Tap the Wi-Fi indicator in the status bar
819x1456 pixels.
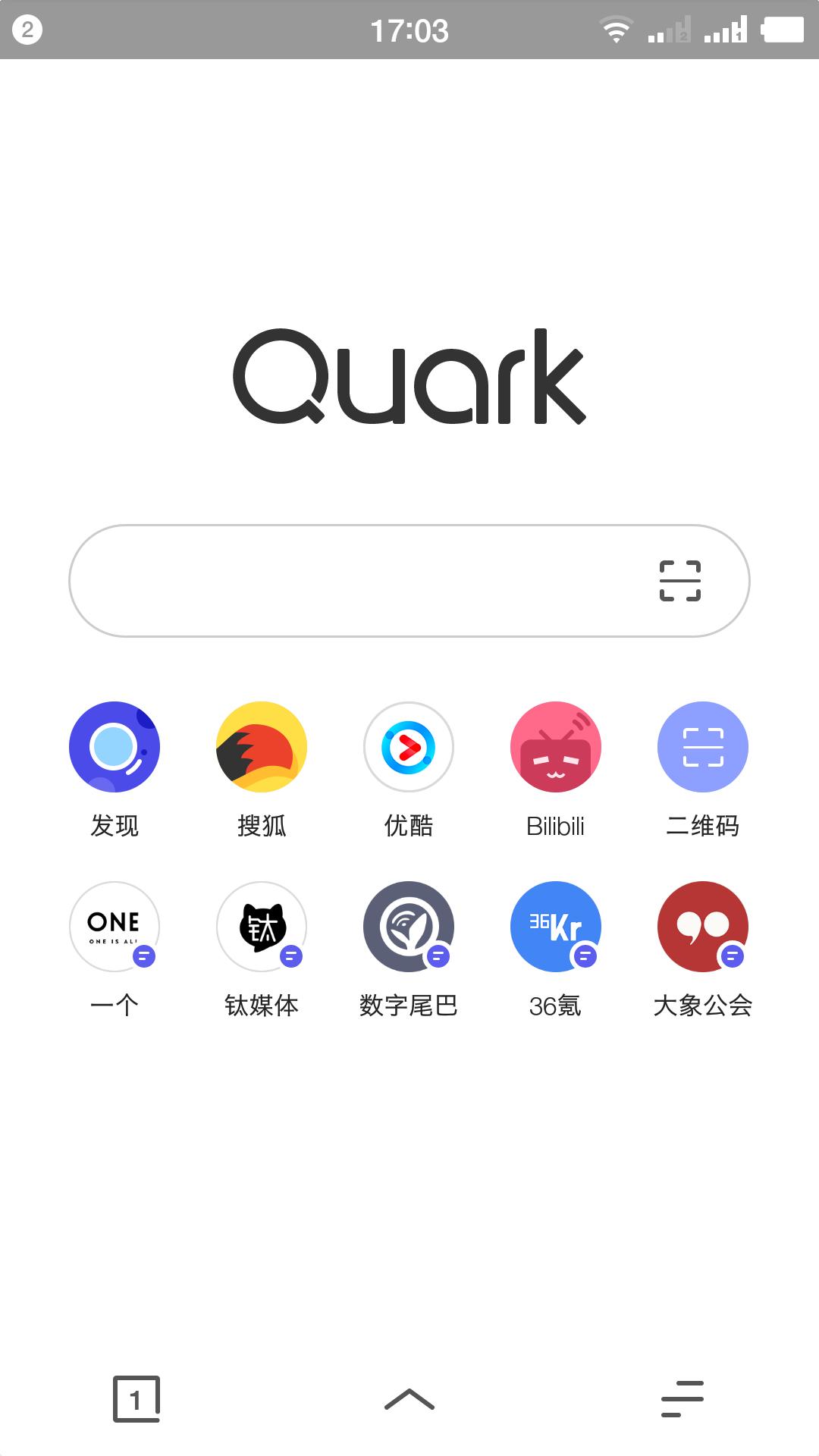(x=614, y=29)
